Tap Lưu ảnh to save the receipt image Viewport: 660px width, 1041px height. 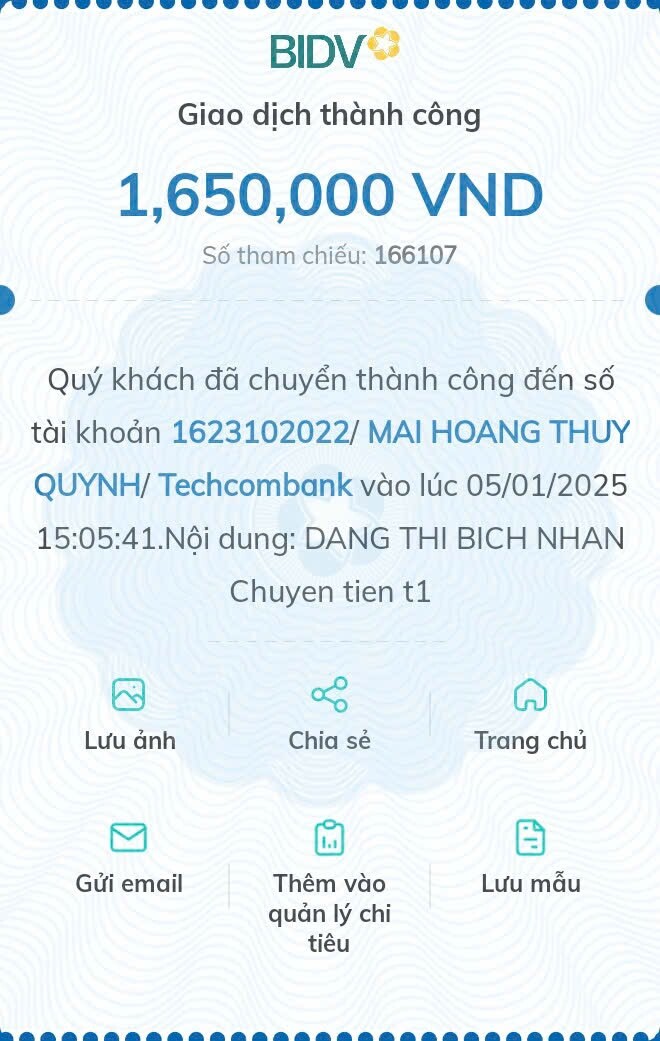129,713
